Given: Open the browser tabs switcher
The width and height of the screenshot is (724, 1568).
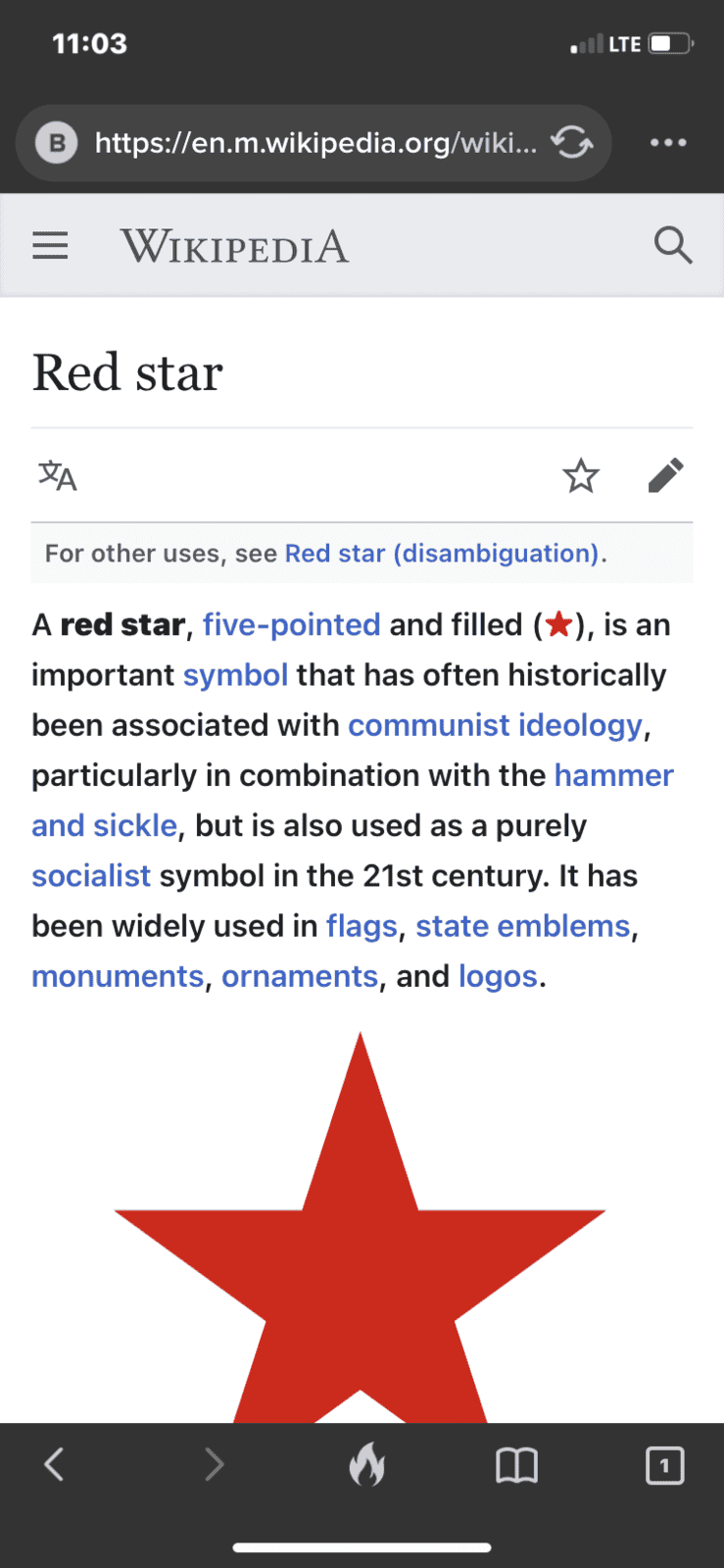Looking at the screenshot, I should (665, 1465).
